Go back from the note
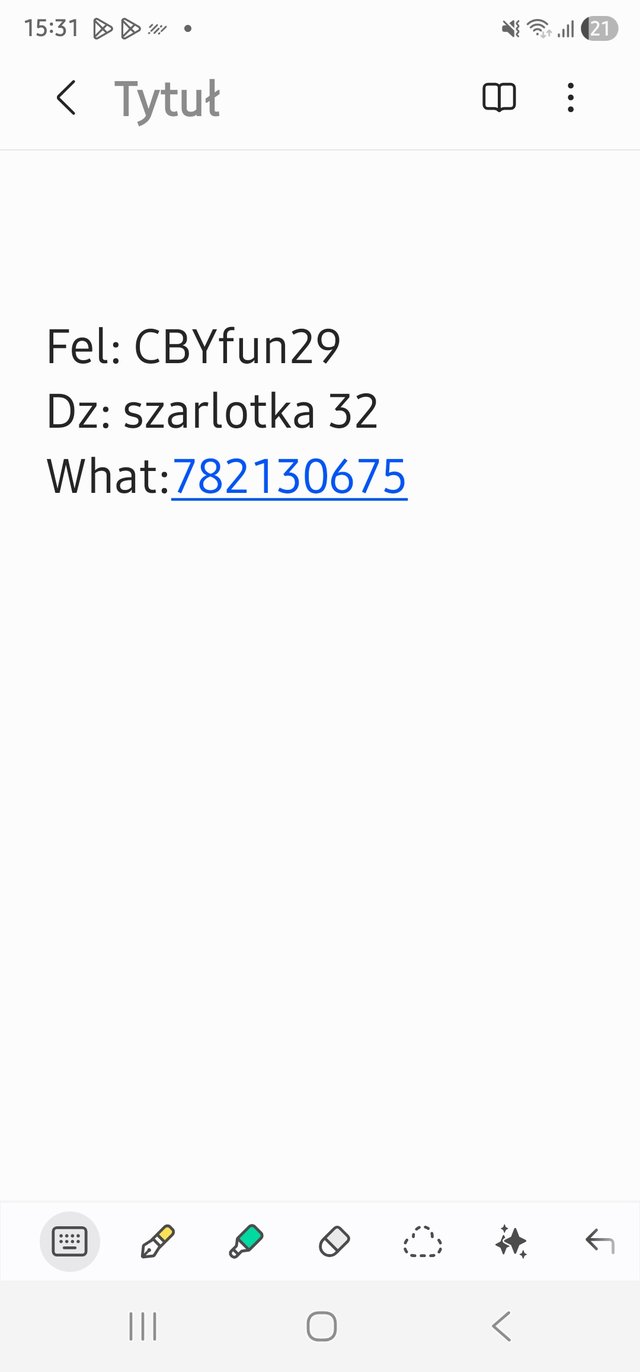Screen dimensions: 640x1372 pyautogui.click(x=66, y=98)
